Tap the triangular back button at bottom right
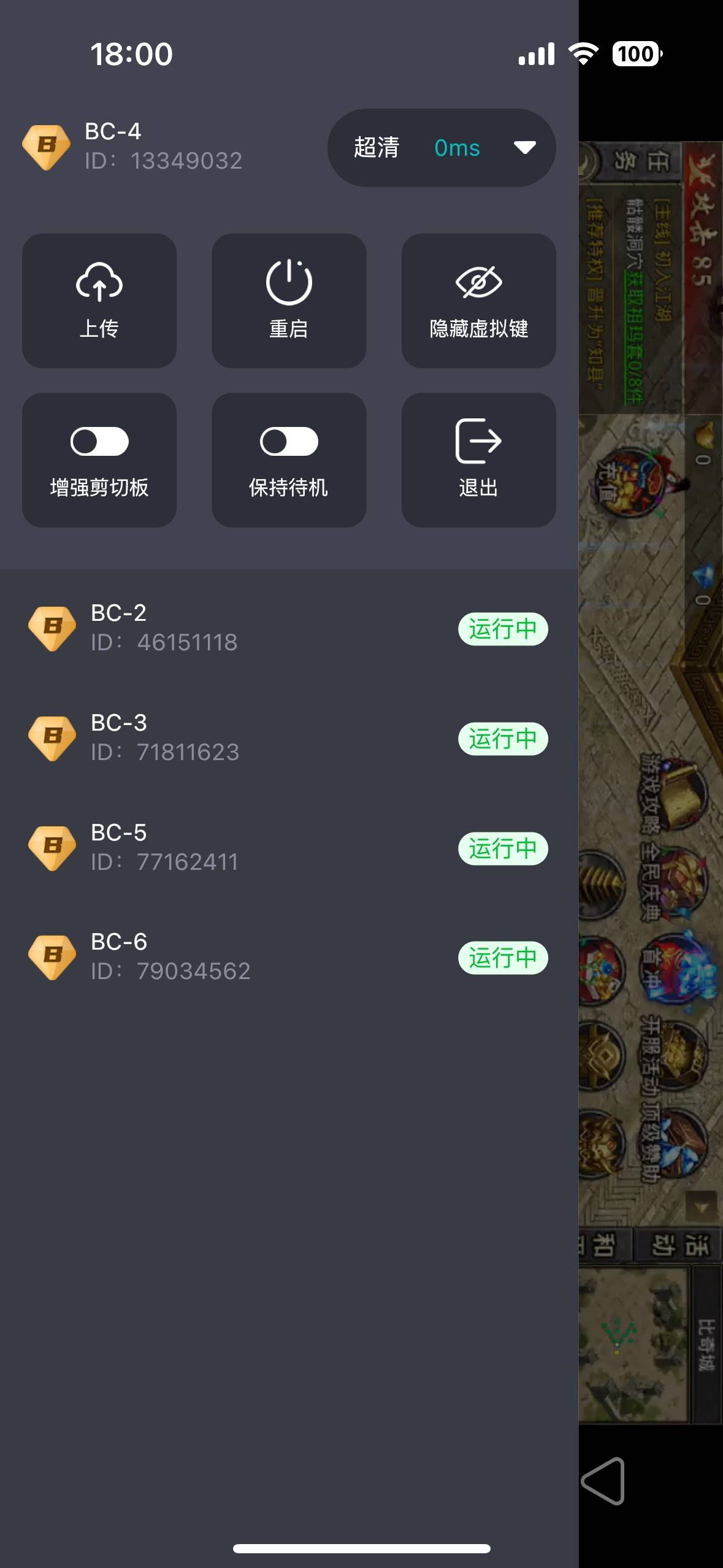Image resolution: width=723 pixels, height=1568 pixels. pyautogui.click(x=604, y=1481)
